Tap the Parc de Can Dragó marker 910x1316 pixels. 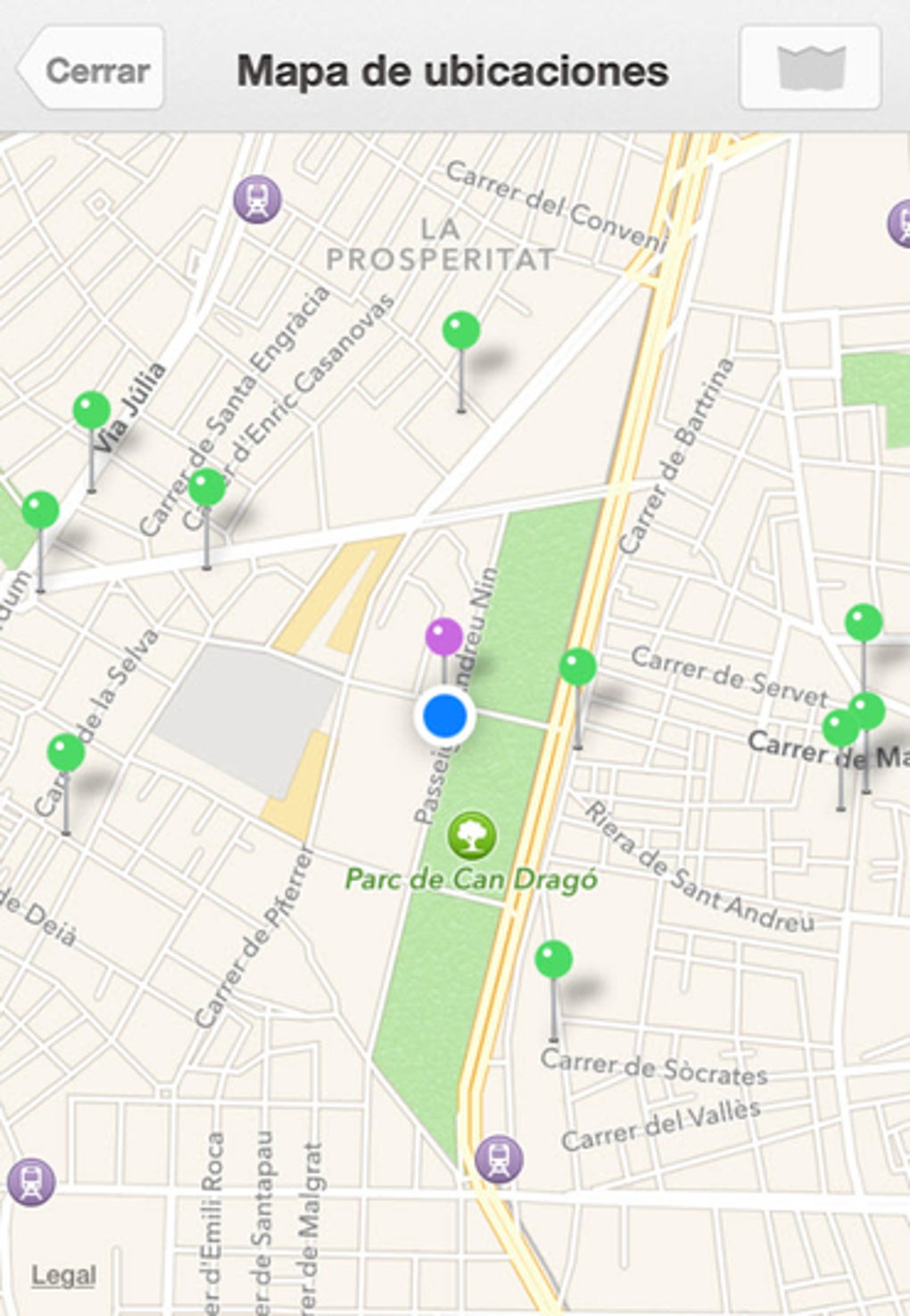coord(471,836)
